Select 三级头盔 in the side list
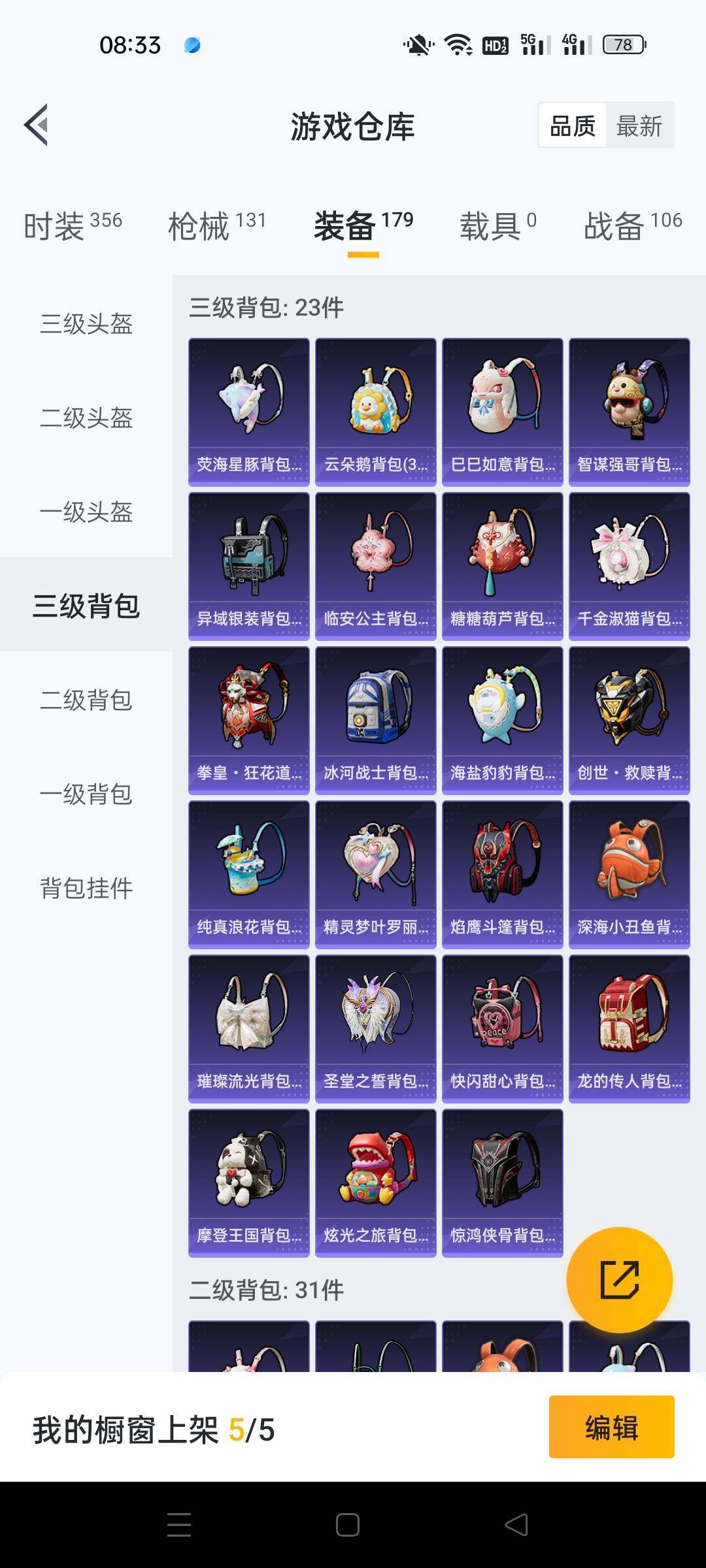This screenshot has height=1568, width=706. pos(86,324)
